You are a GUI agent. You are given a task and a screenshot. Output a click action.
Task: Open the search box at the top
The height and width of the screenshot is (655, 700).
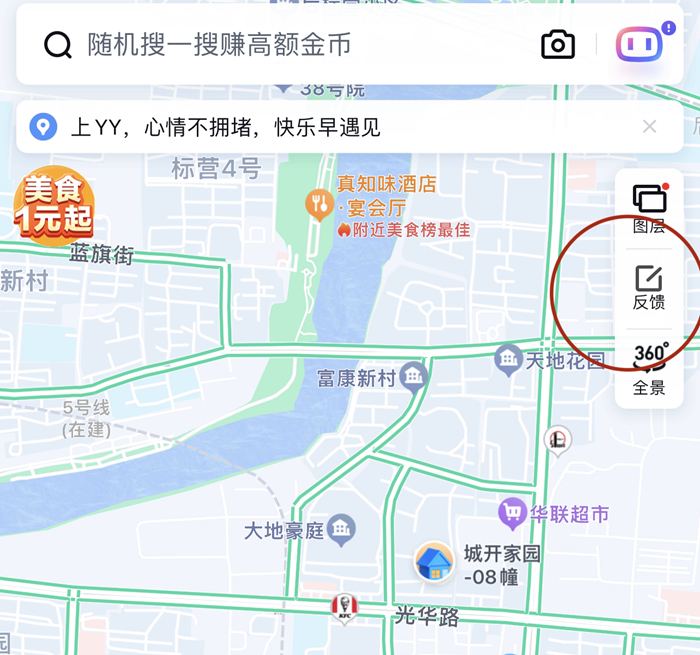click(x=280, y=45)
